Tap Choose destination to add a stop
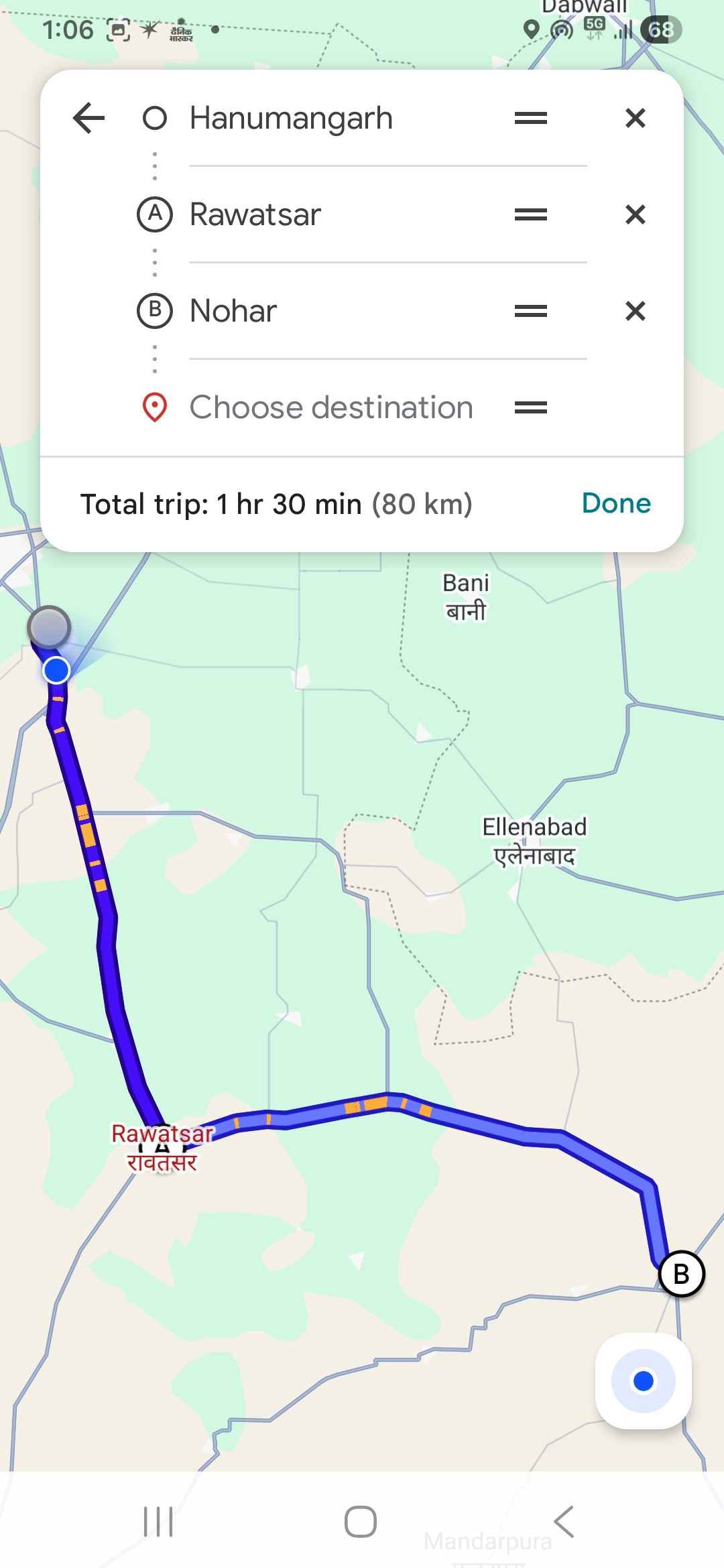 point(331,407)
